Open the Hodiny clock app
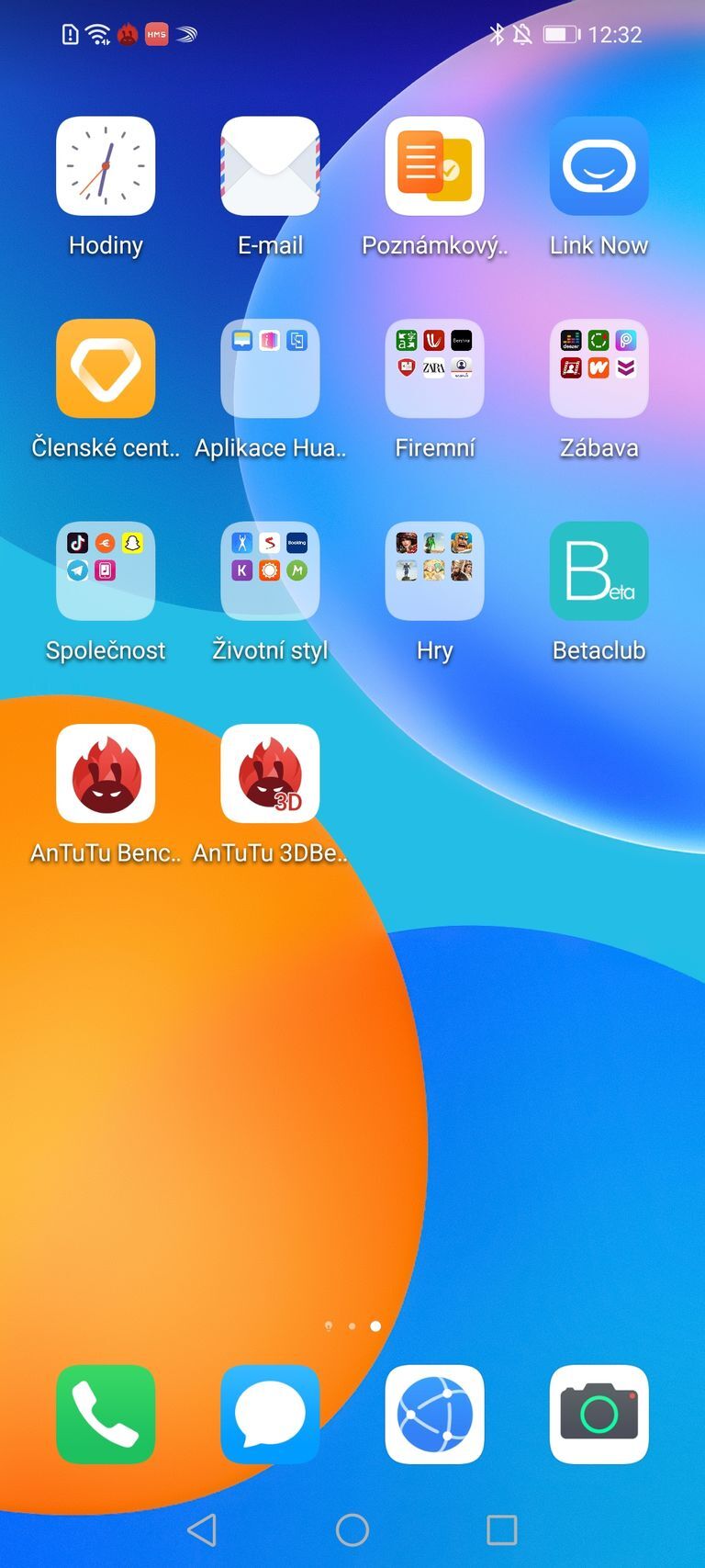Screen dimensions: 705x1568 click(x=106, y=166)
